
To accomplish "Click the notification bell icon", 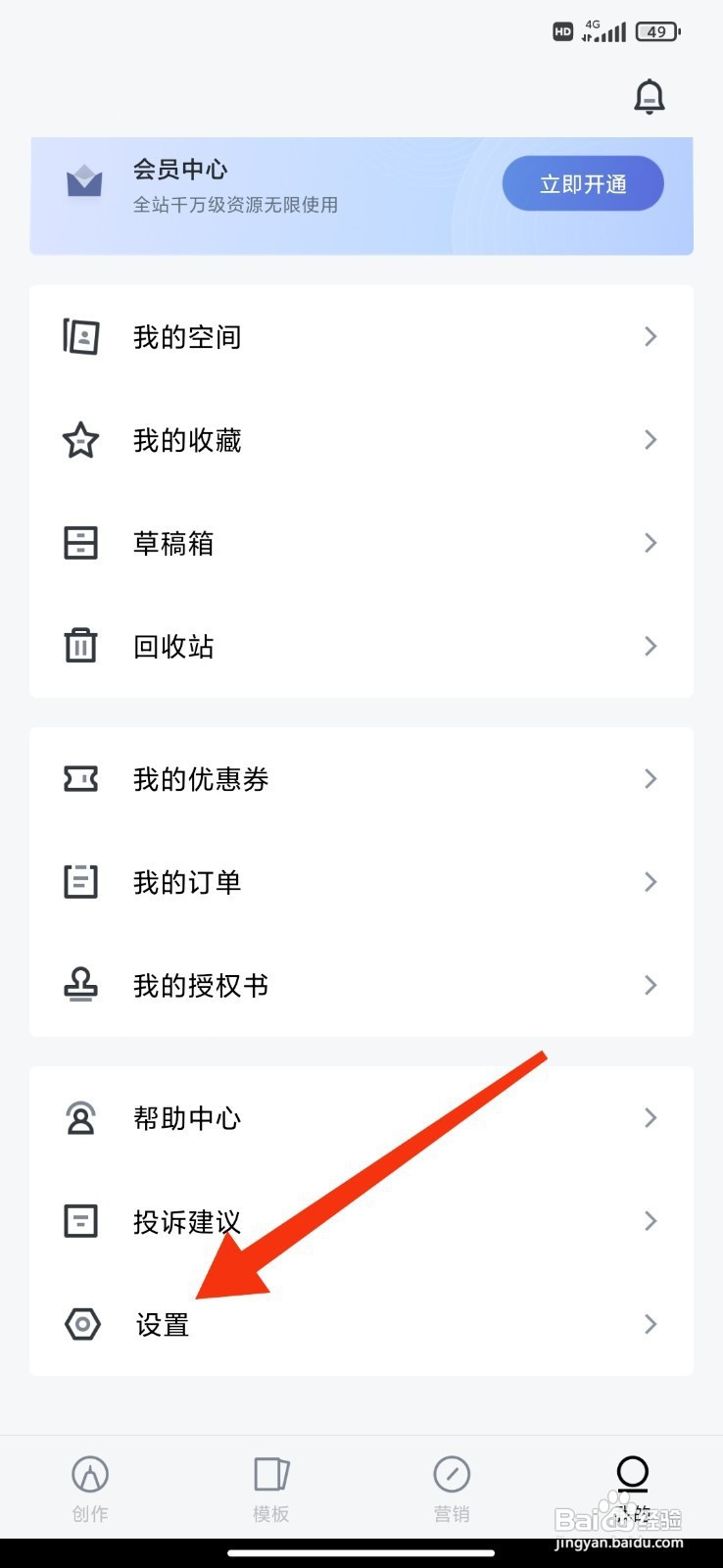I will click(649, 96).
